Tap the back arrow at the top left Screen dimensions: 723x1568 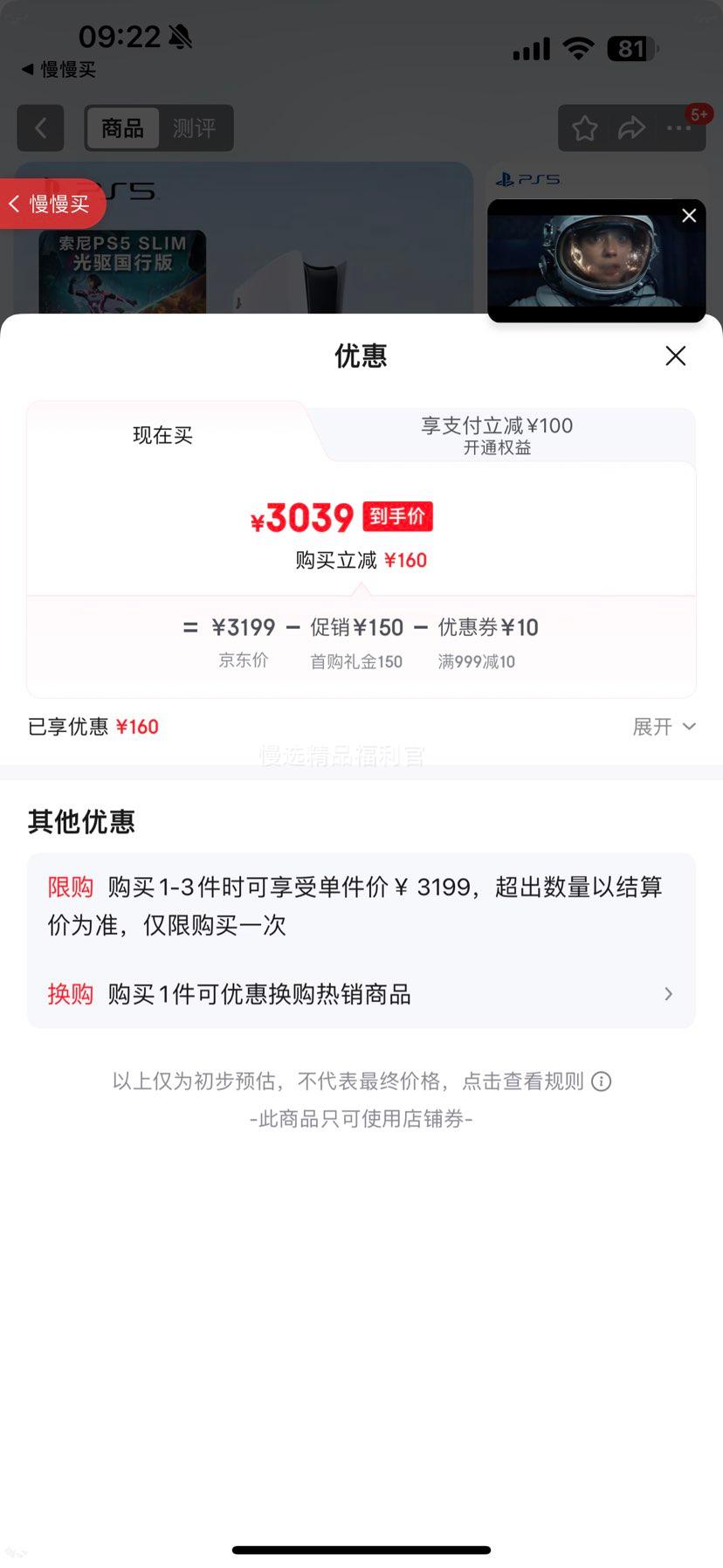coord(40,128)
